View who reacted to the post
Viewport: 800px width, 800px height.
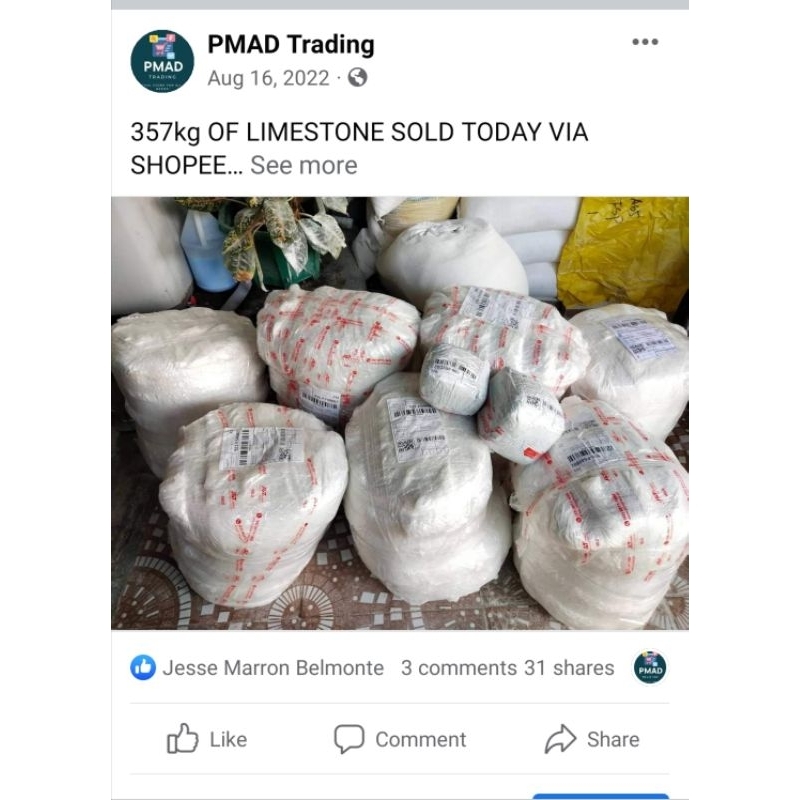coord(258,668)
